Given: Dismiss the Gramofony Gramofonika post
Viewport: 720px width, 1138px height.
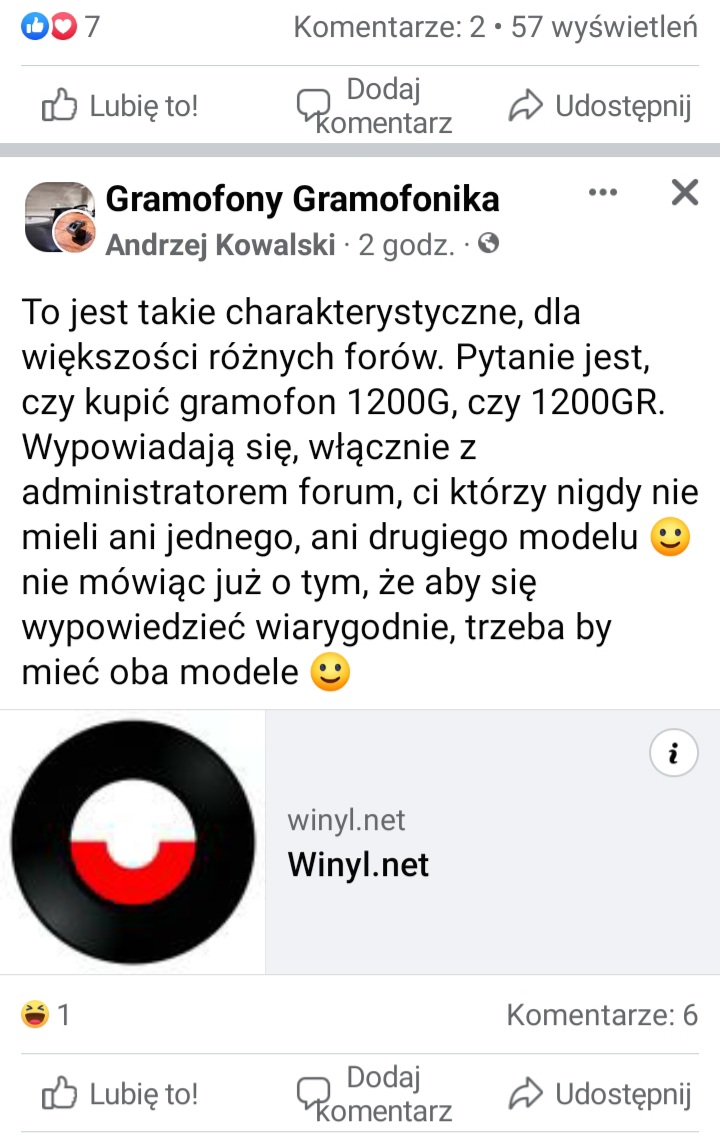Looking at the screenshot, I should click(x=684, y=192).
